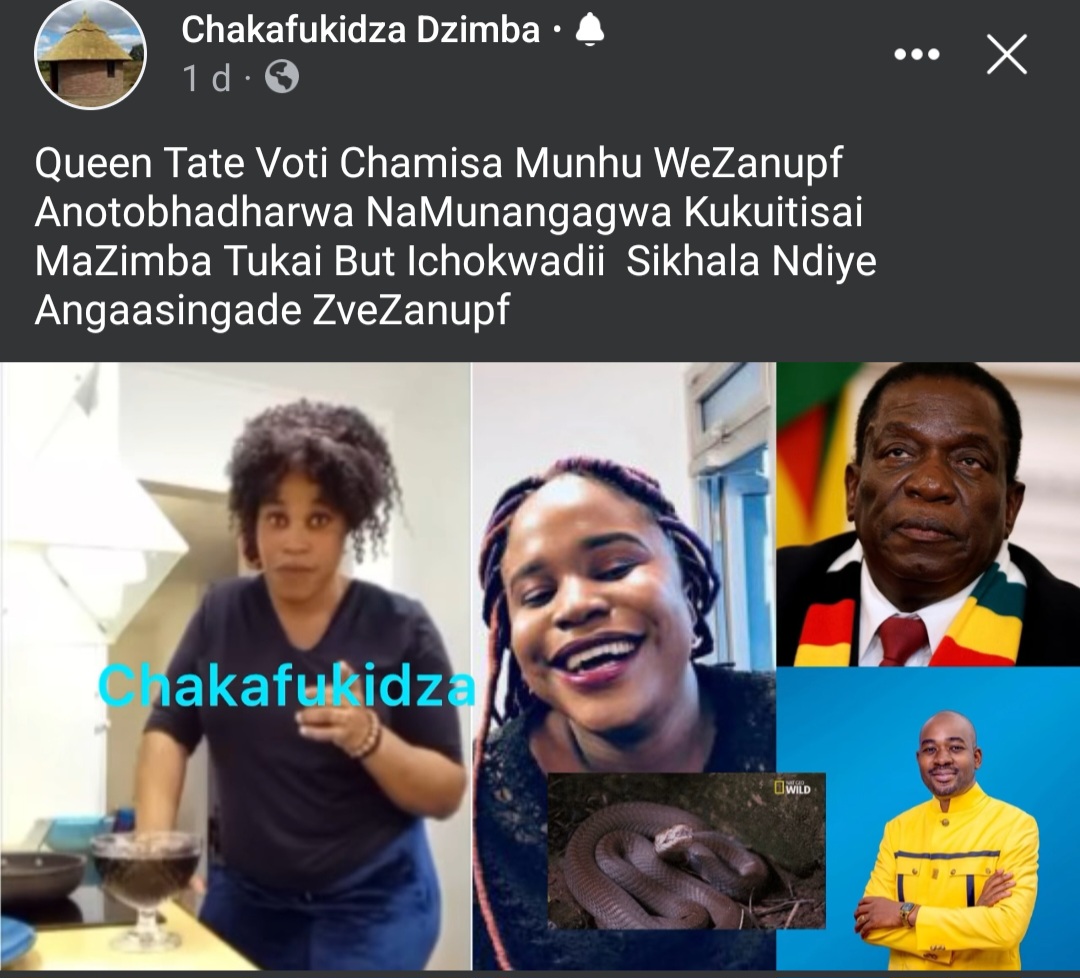The width and height of the screenshot is (1080, 978).
Task: Dismiss the post with the X button
Action: (x=1007, y=55)
